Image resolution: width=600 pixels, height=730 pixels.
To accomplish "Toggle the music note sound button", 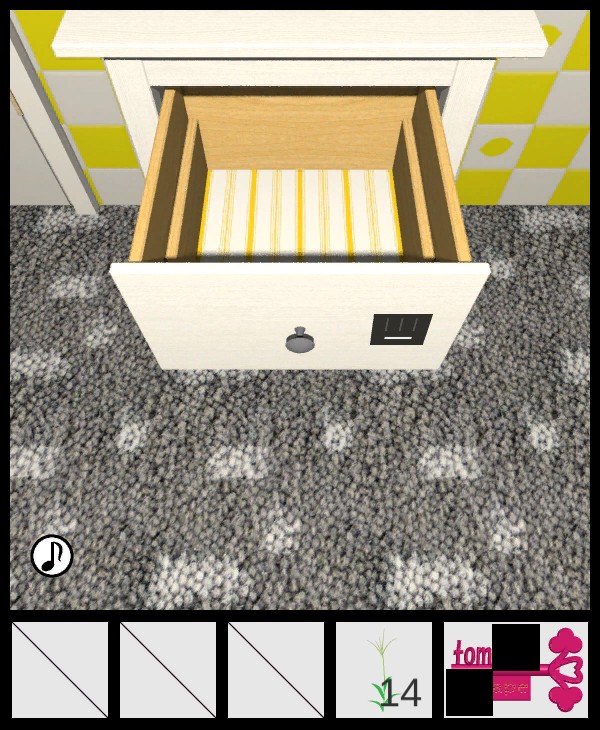I will [52, 556].
